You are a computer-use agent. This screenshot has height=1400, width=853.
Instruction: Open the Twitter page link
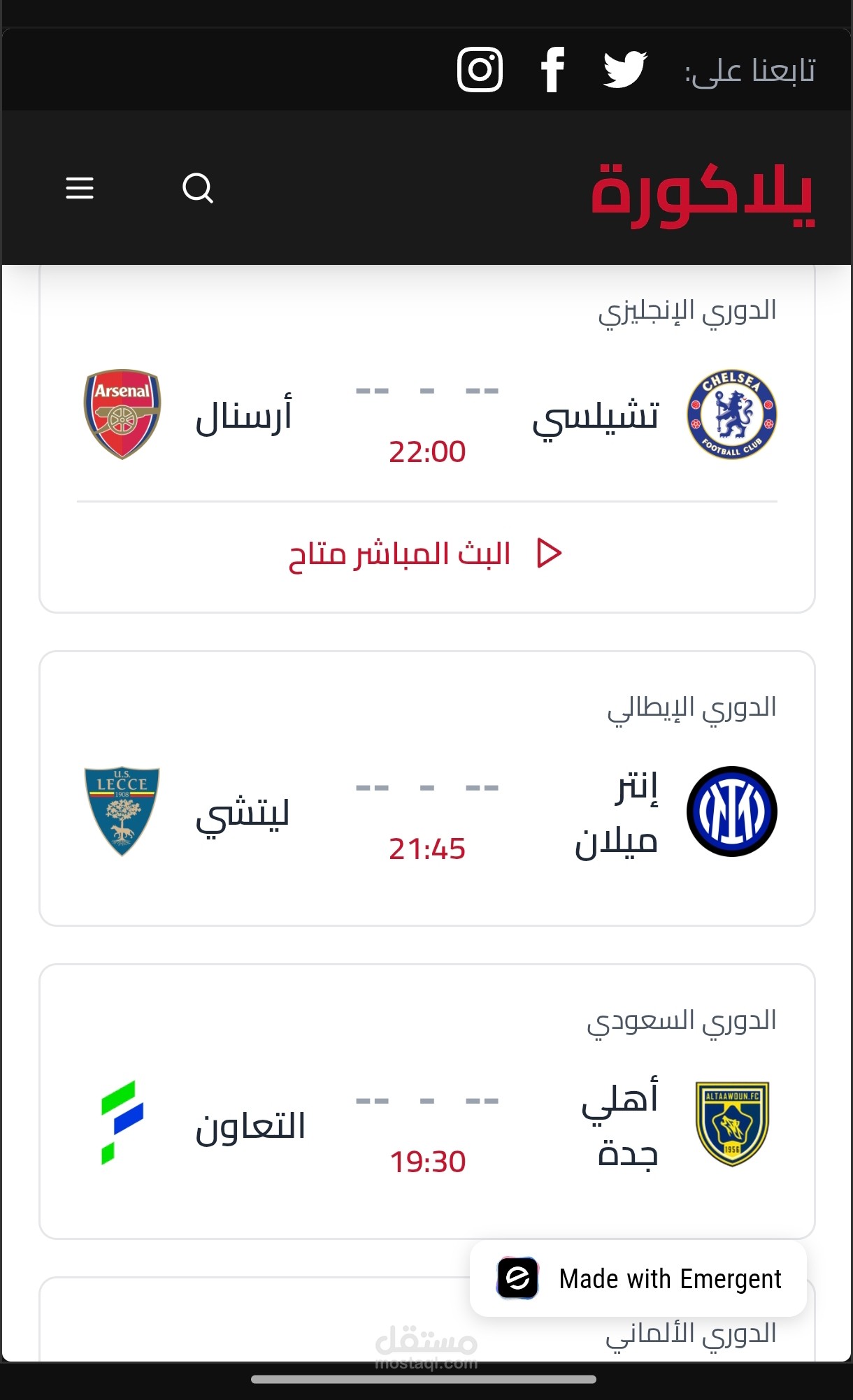625,69
